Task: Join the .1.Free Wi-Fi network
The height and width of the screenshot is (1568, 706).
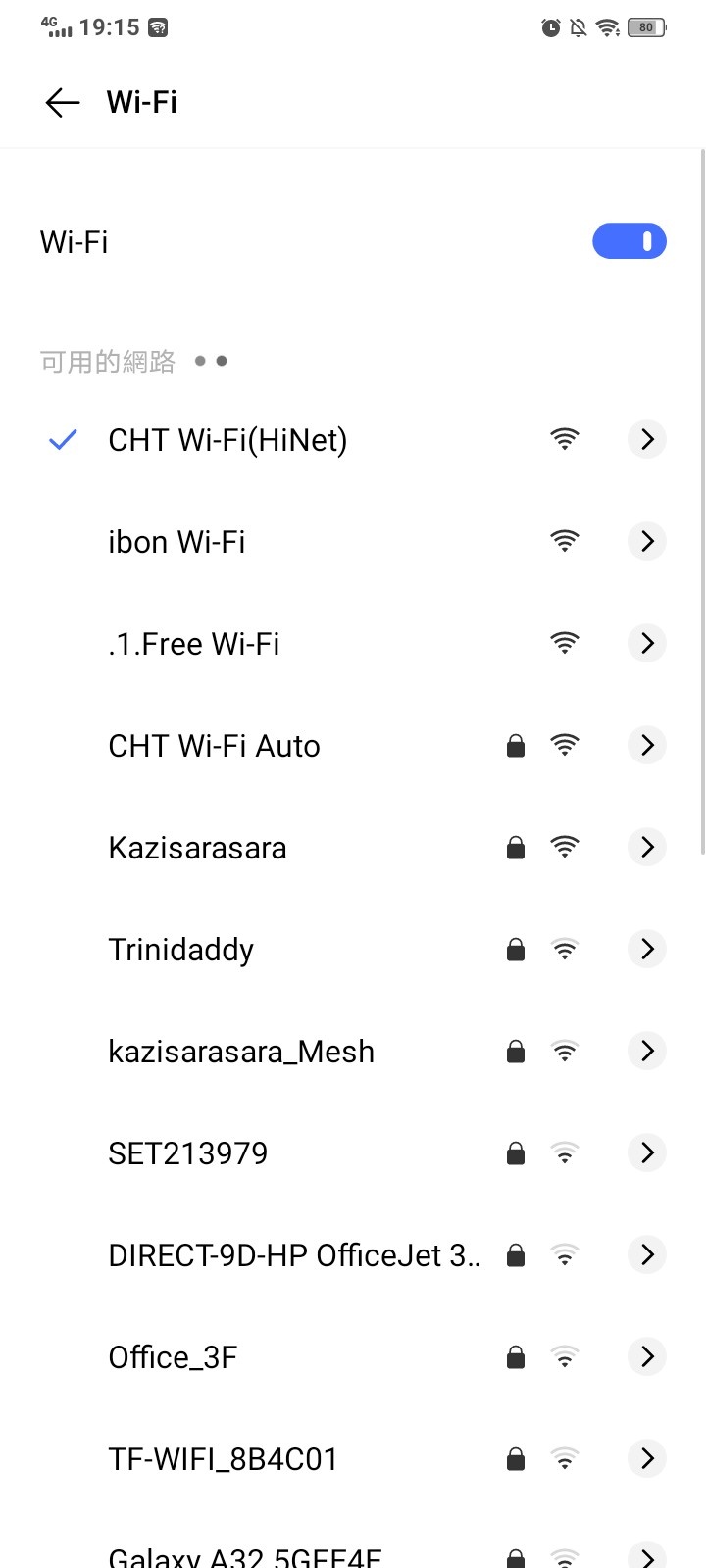Action: (x=194, y=644)
